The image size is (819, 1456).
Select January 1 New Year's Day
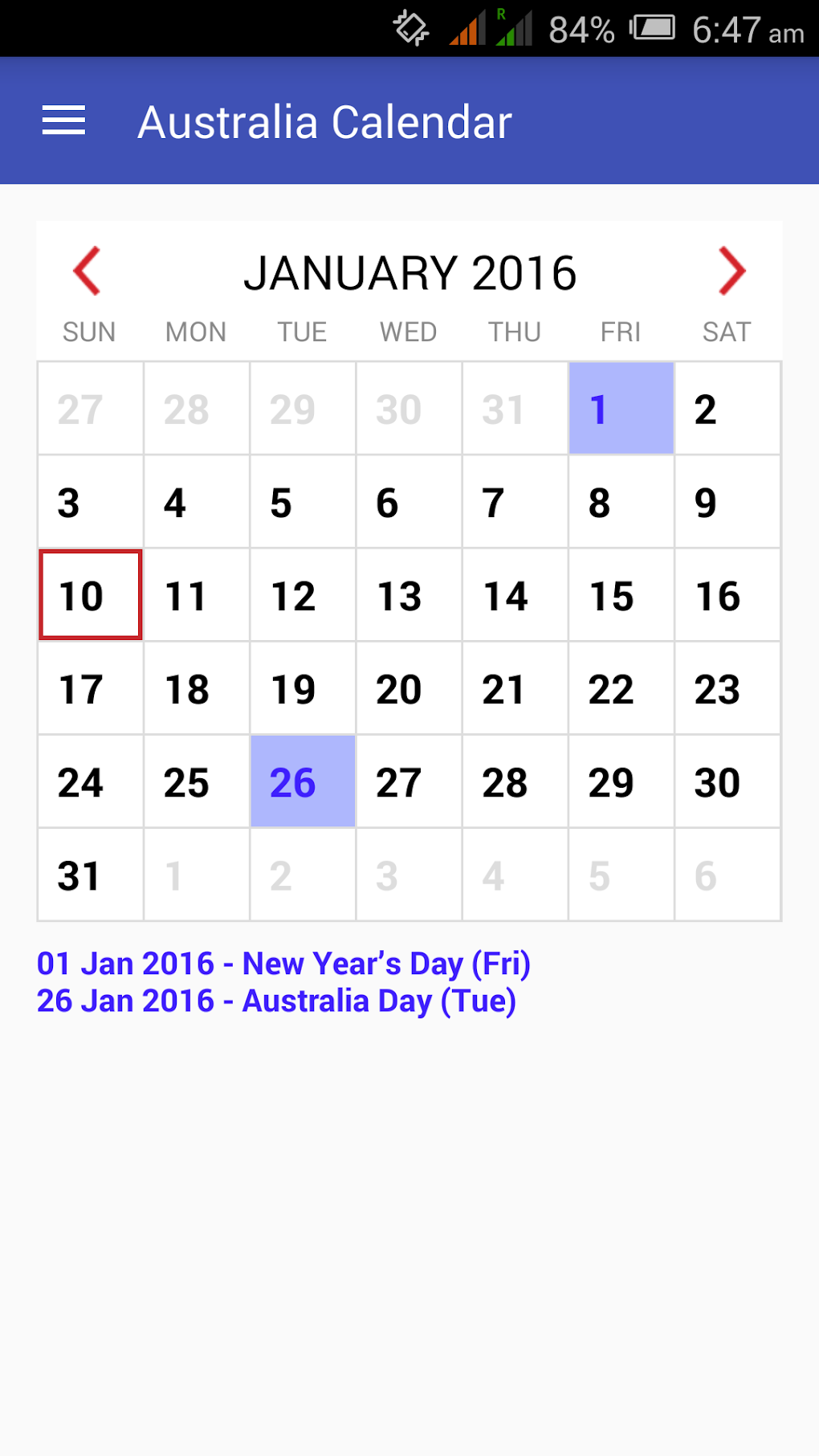[x=621, y=408]
